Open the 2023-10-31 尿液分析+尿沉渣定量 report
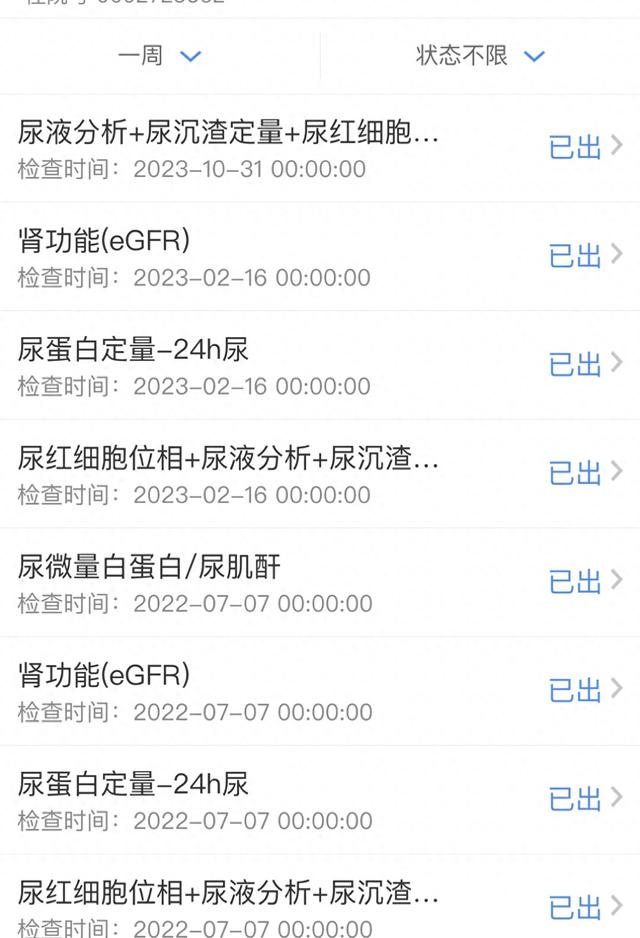Screen dimensions: 640x938 pos(320,148)
